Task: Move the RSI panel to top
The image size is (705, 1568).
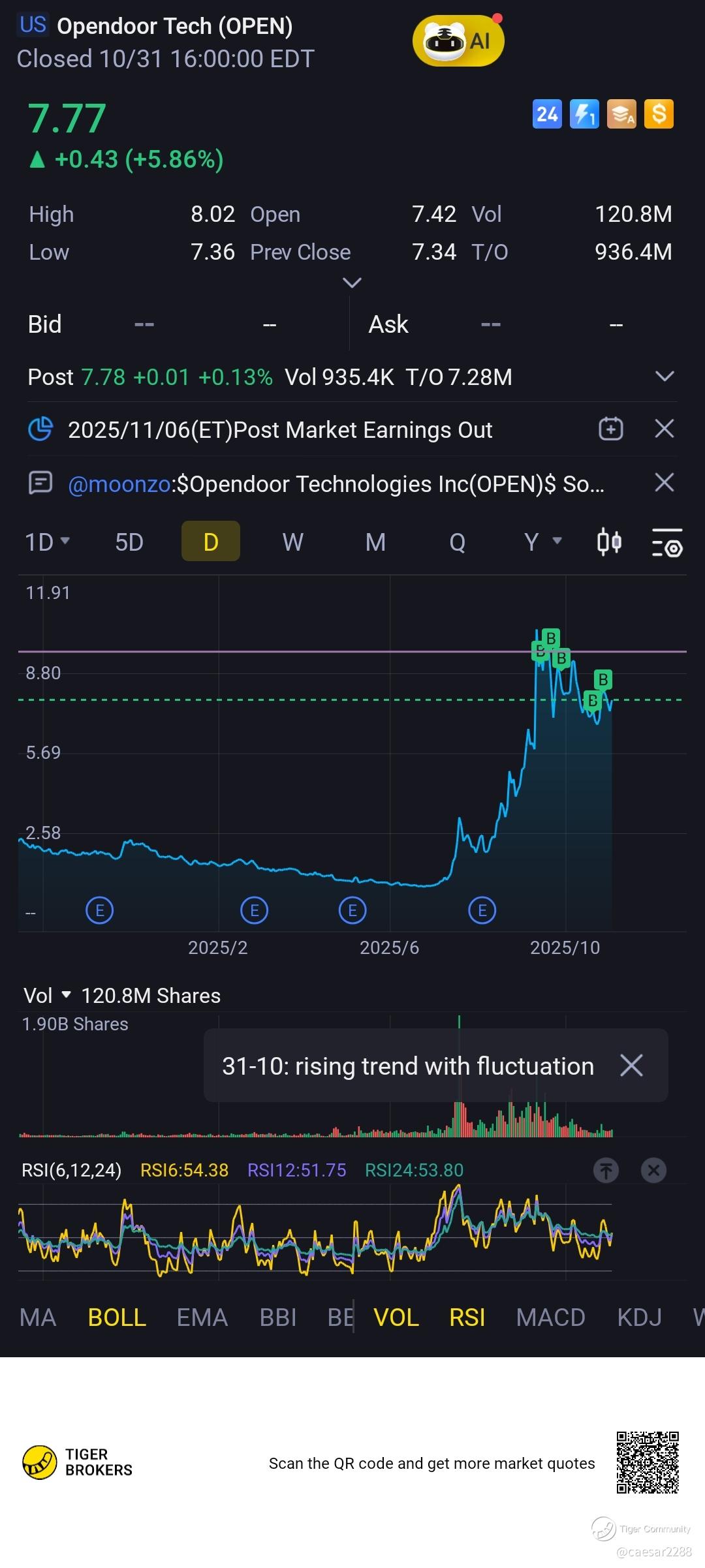Action: click(606, 1170)
